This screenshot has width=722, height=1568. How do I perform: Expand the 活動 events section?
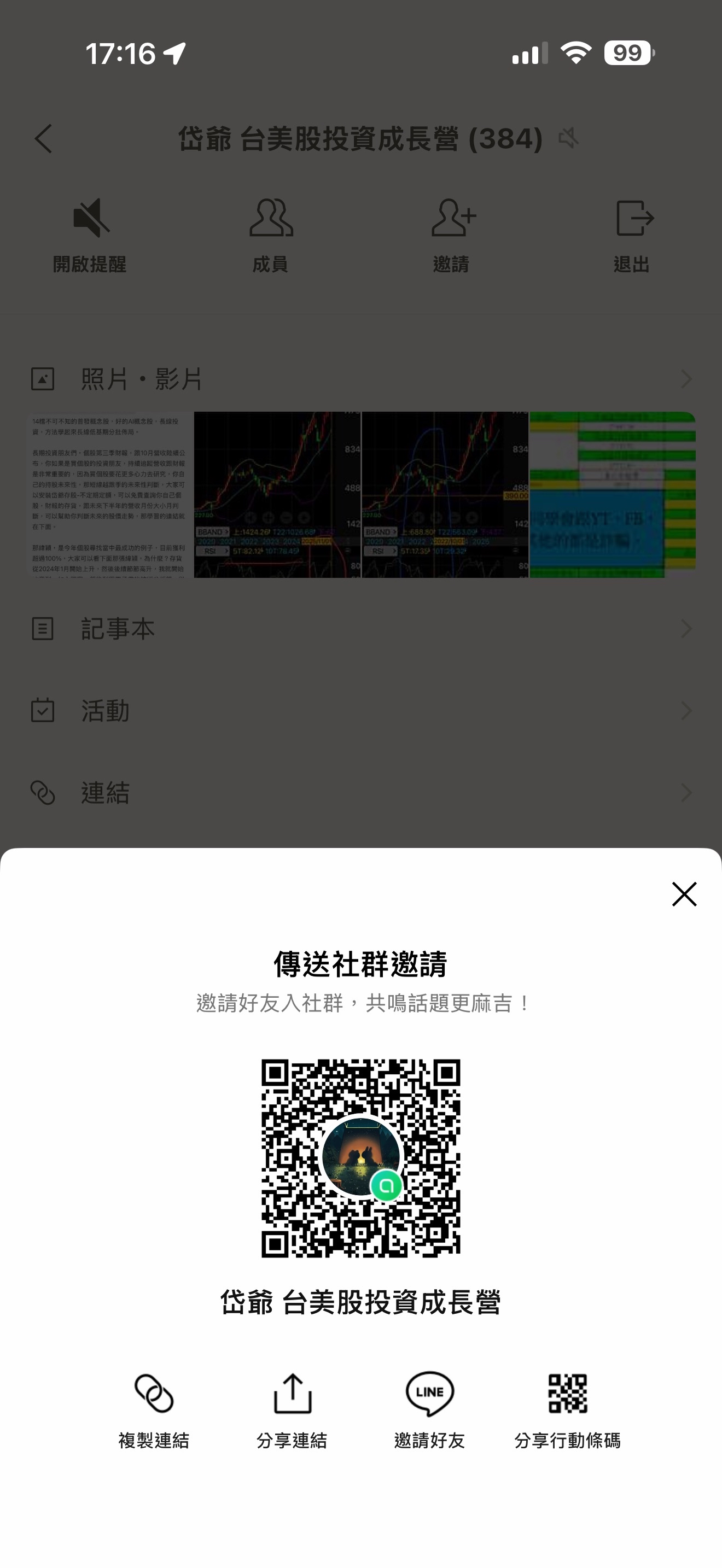(104, 710)
